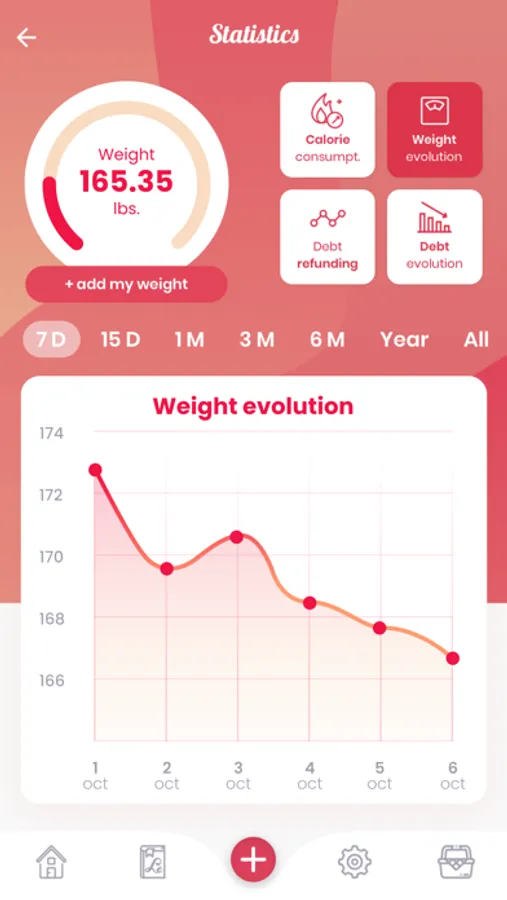
Task: Select the Weight evolution card
Action: 435,130
